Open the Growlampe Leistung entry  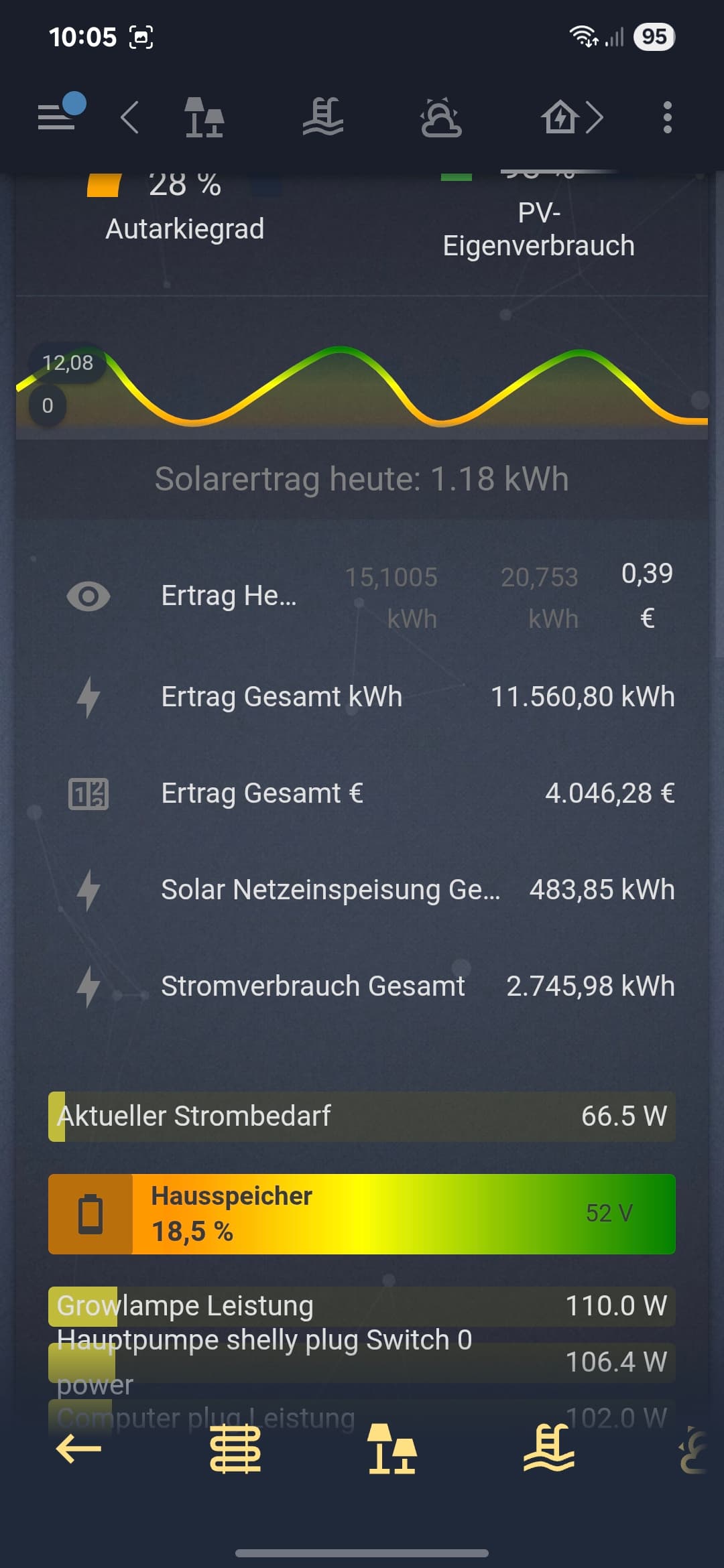pyautogui.click(x=362, y=1306)
